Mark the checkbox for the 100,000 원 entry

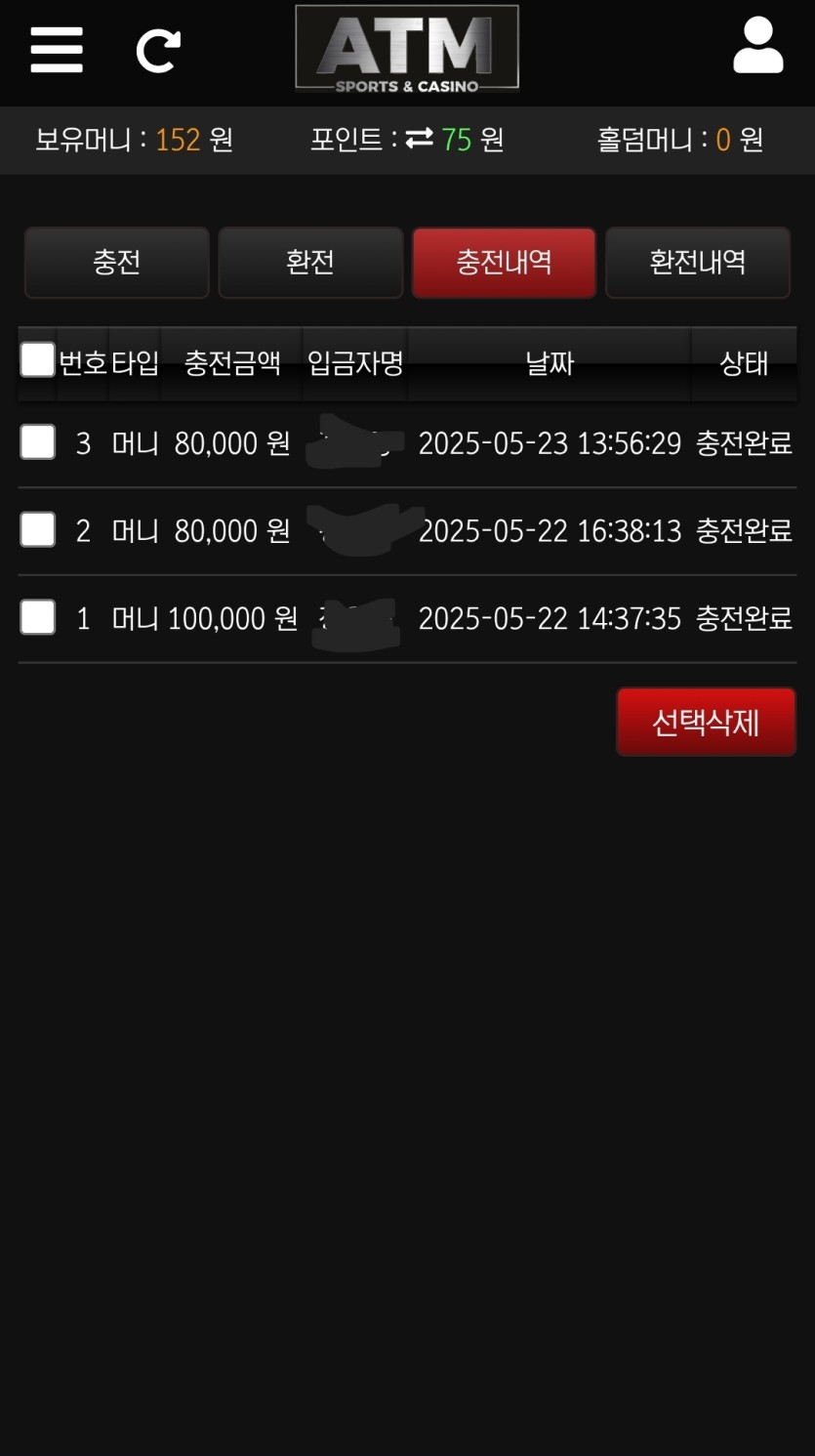(x=38, y=617)
